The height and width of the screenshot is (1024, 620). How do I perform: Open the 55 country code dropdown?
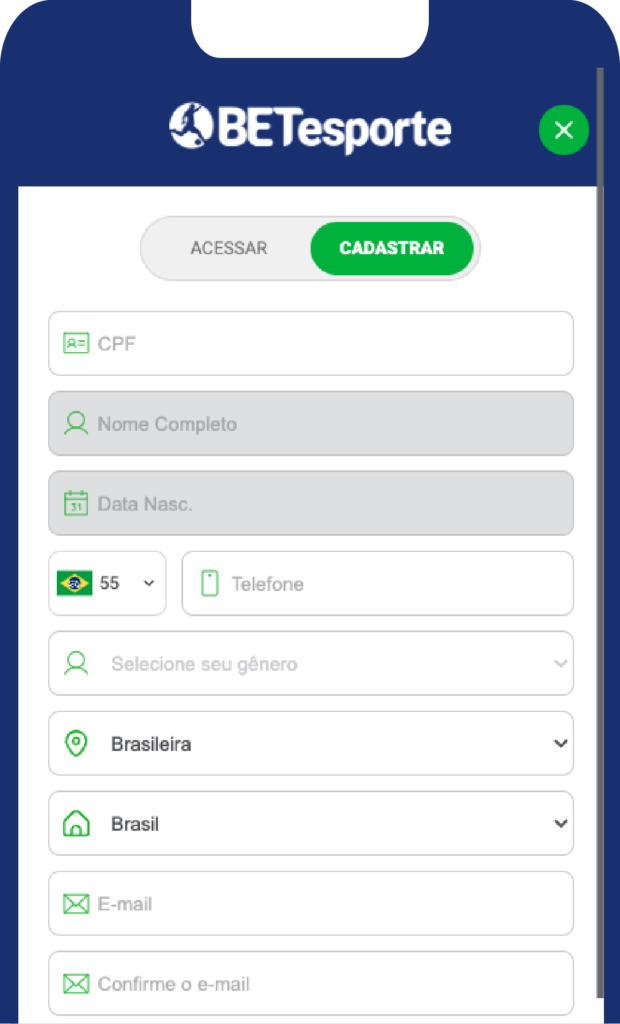click(107, 583)
